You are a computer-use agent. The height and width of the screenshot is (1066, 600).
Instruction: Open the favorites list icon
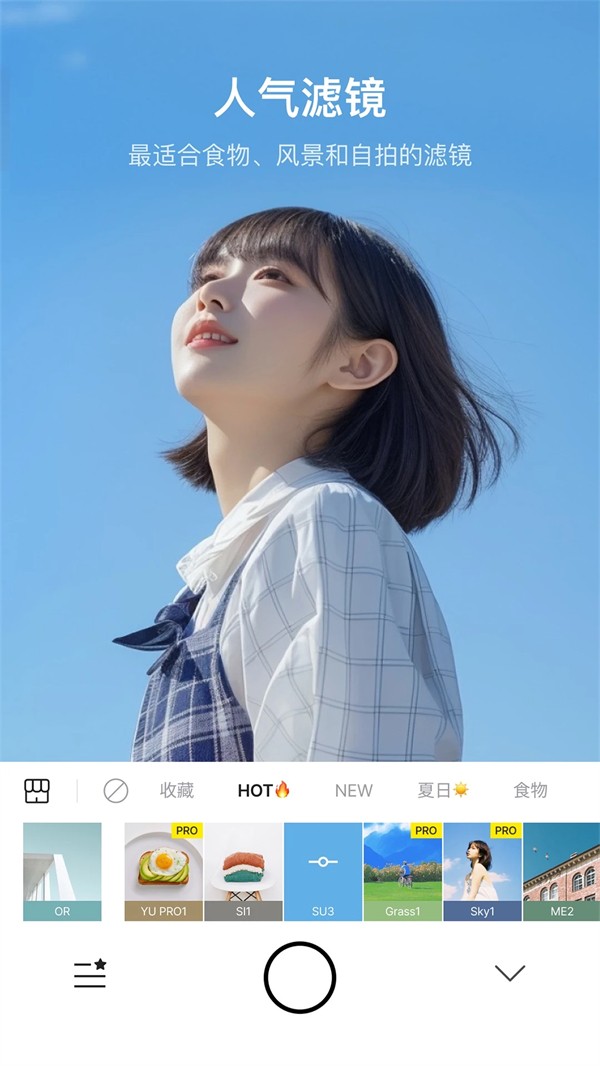point(90,974)
